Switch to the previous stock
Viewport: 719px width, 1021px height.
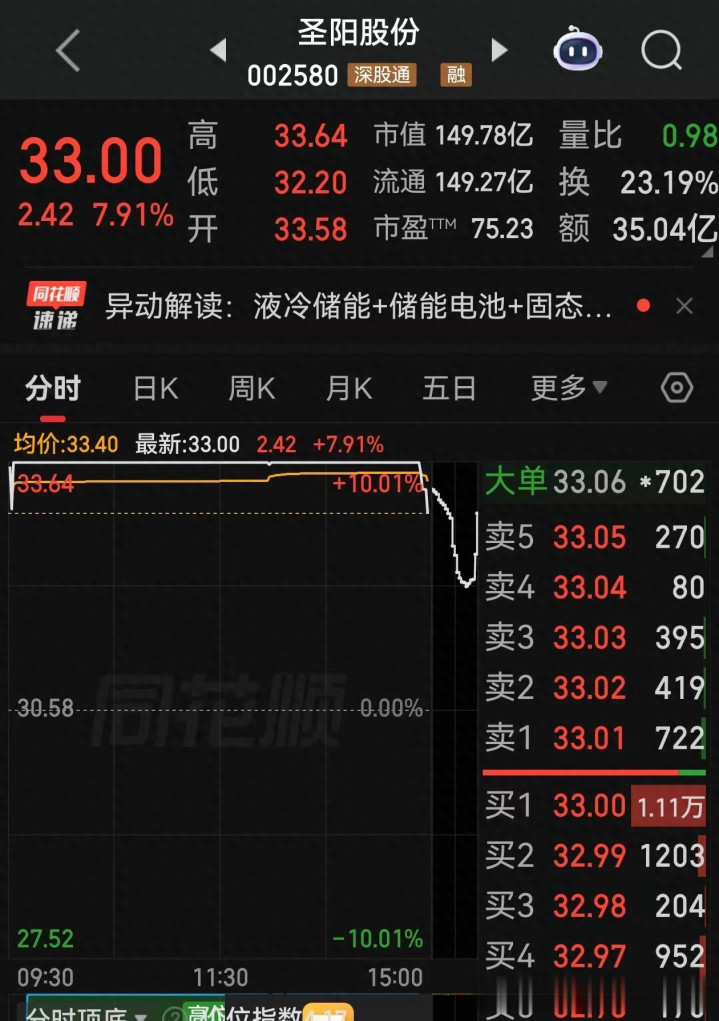coord(218,49)
